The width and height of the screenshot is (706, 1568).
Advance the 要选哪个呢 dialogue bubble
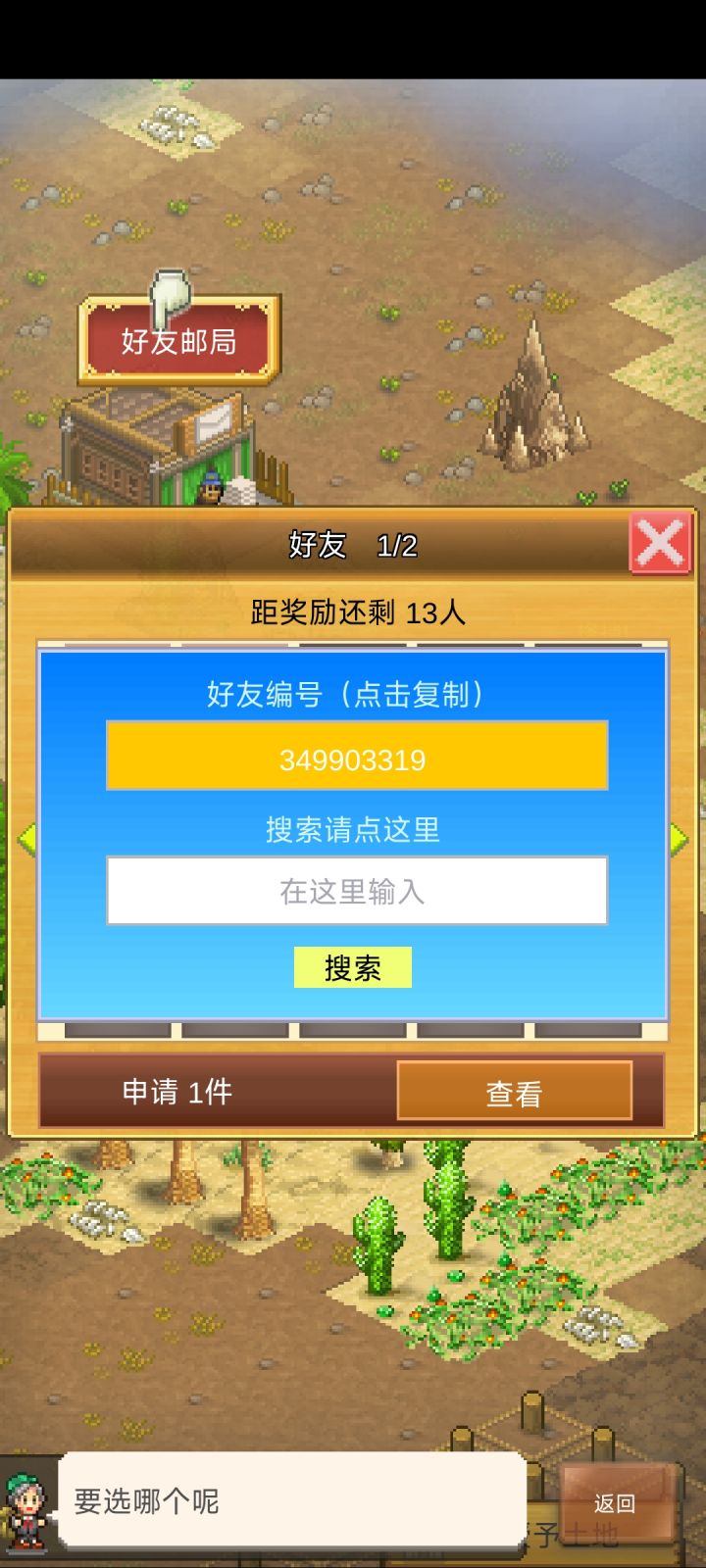pos(294,1501)
